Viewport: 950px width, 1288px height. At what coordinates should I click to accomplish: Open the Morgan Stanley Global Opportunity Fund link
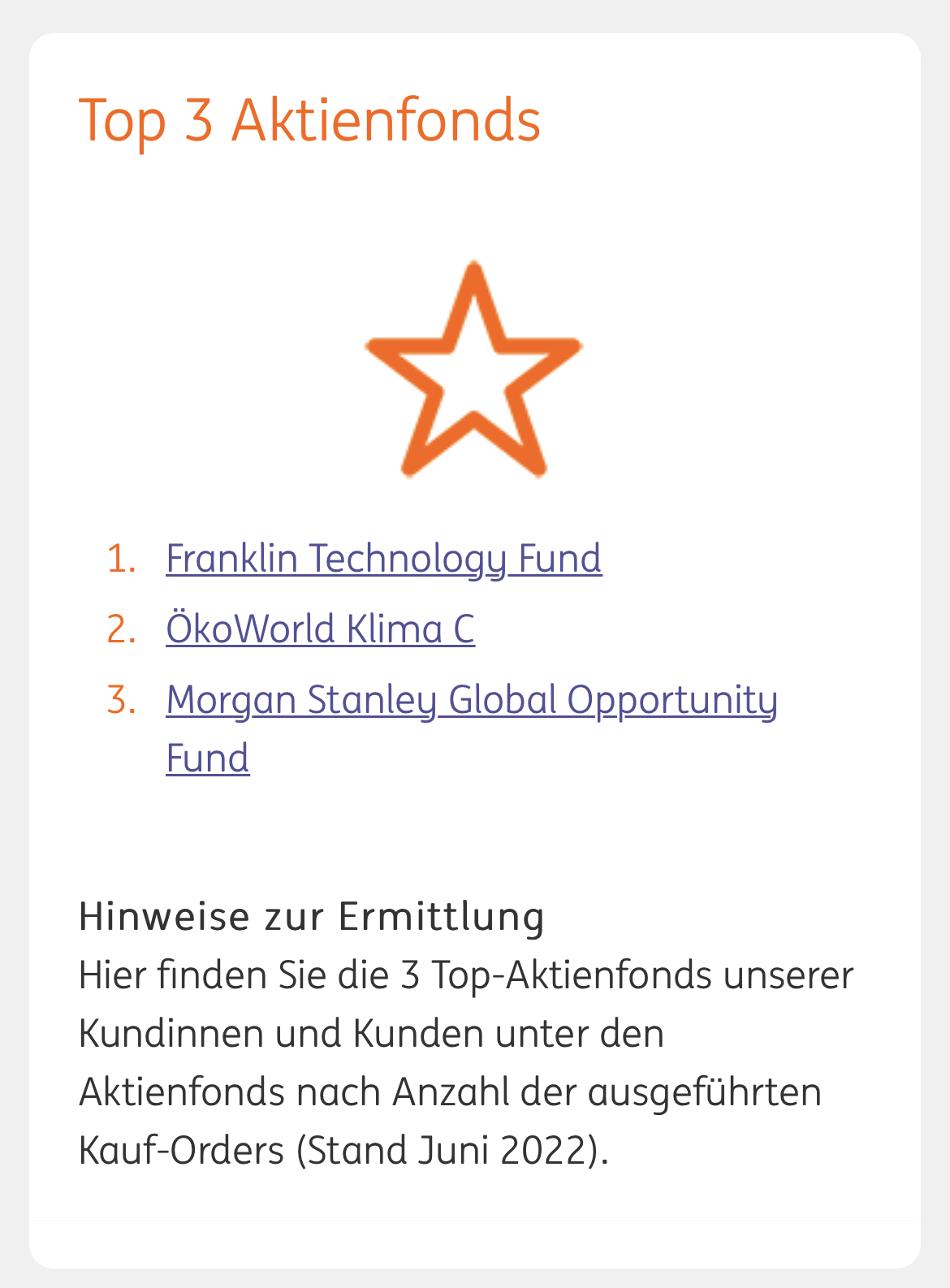pos(472,698)
